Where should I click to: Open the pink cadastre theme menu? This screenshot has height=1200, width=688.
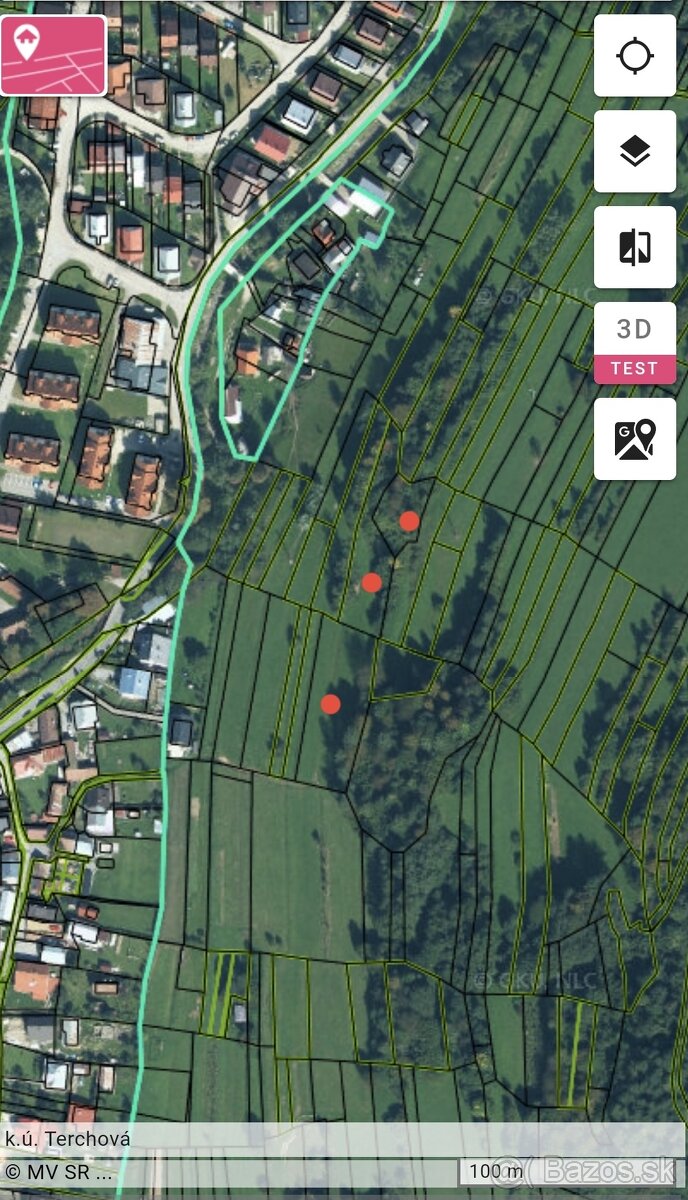coord(54,56)
